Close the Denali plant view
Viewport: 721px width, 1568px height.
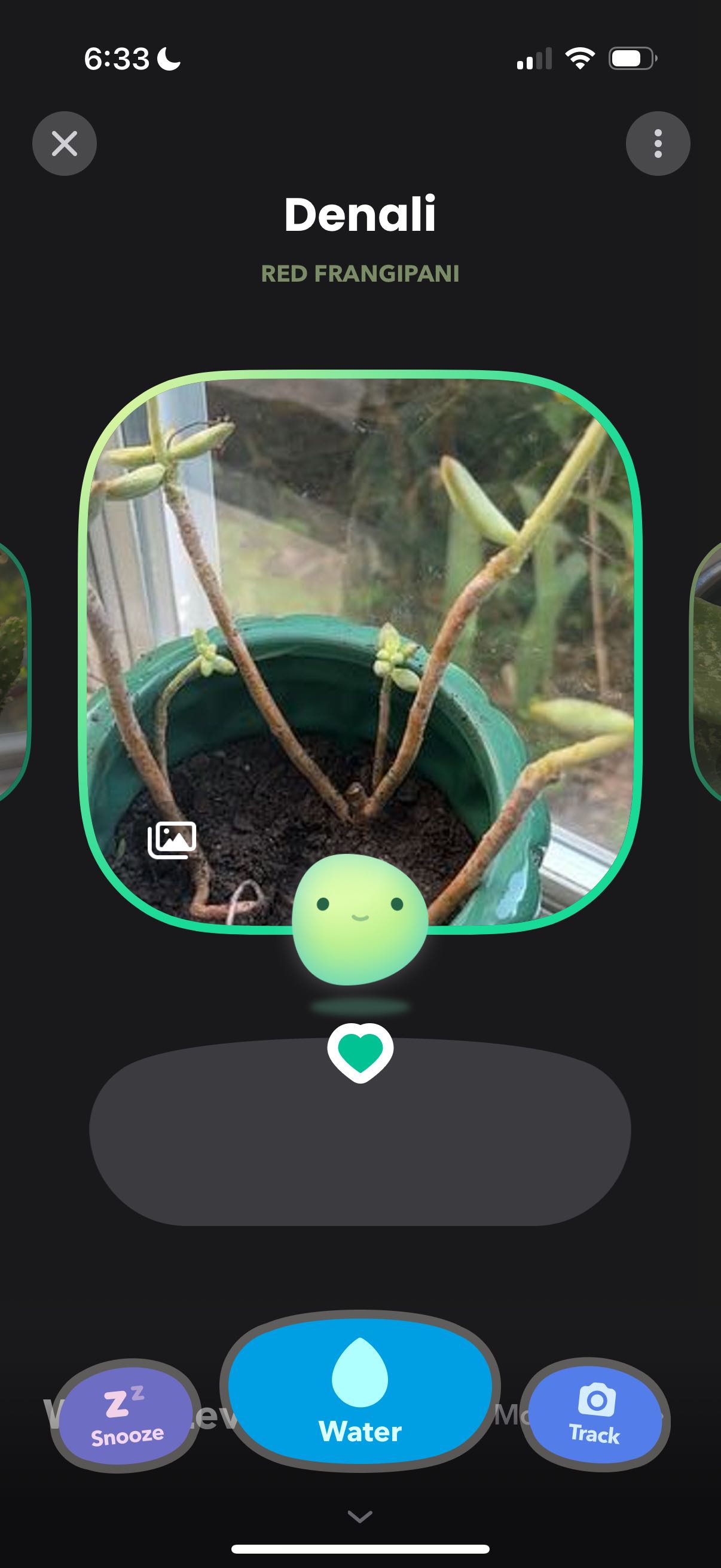point(65,144)
